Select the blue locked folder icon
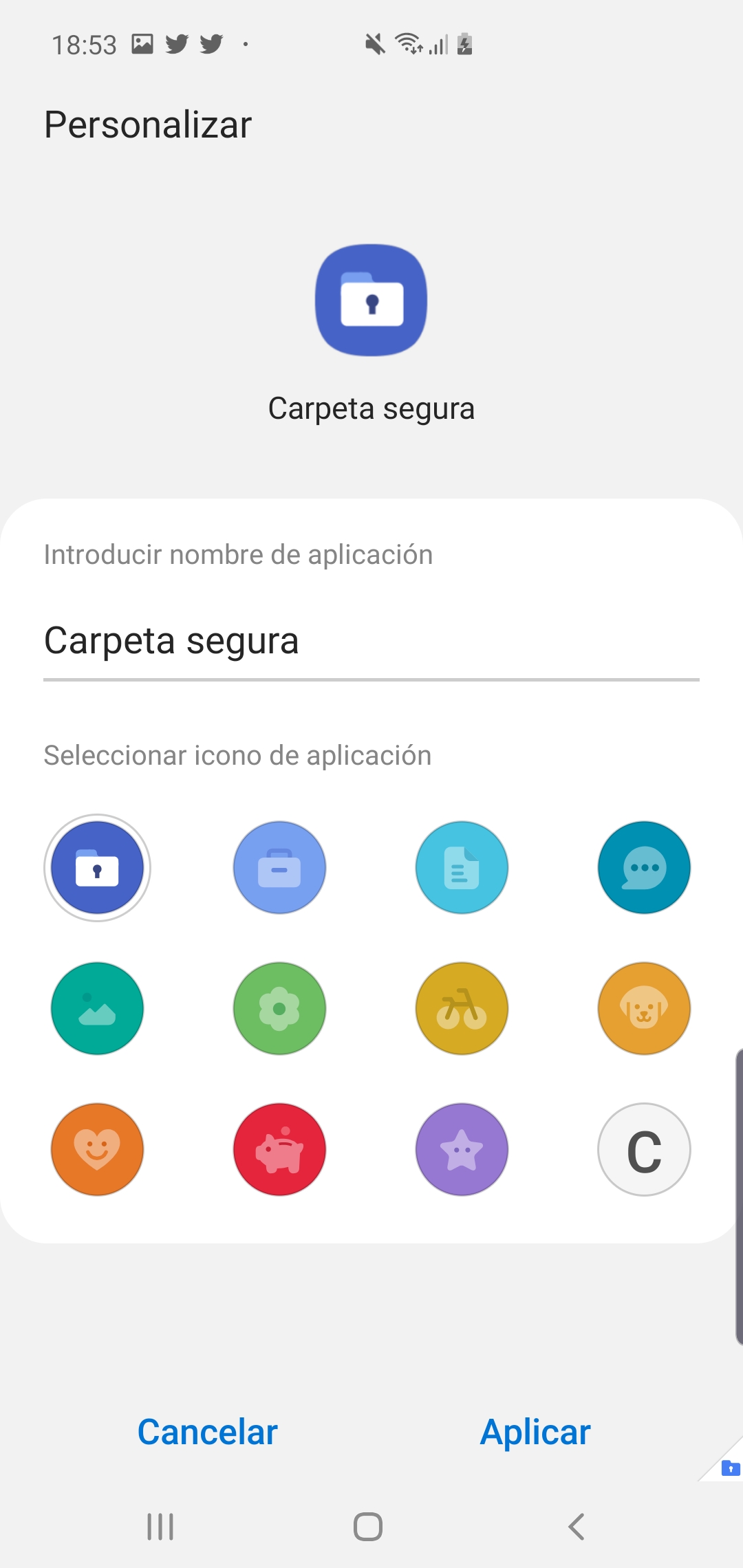Viewport: 743px width, 1568px height. tap(97, 868)
